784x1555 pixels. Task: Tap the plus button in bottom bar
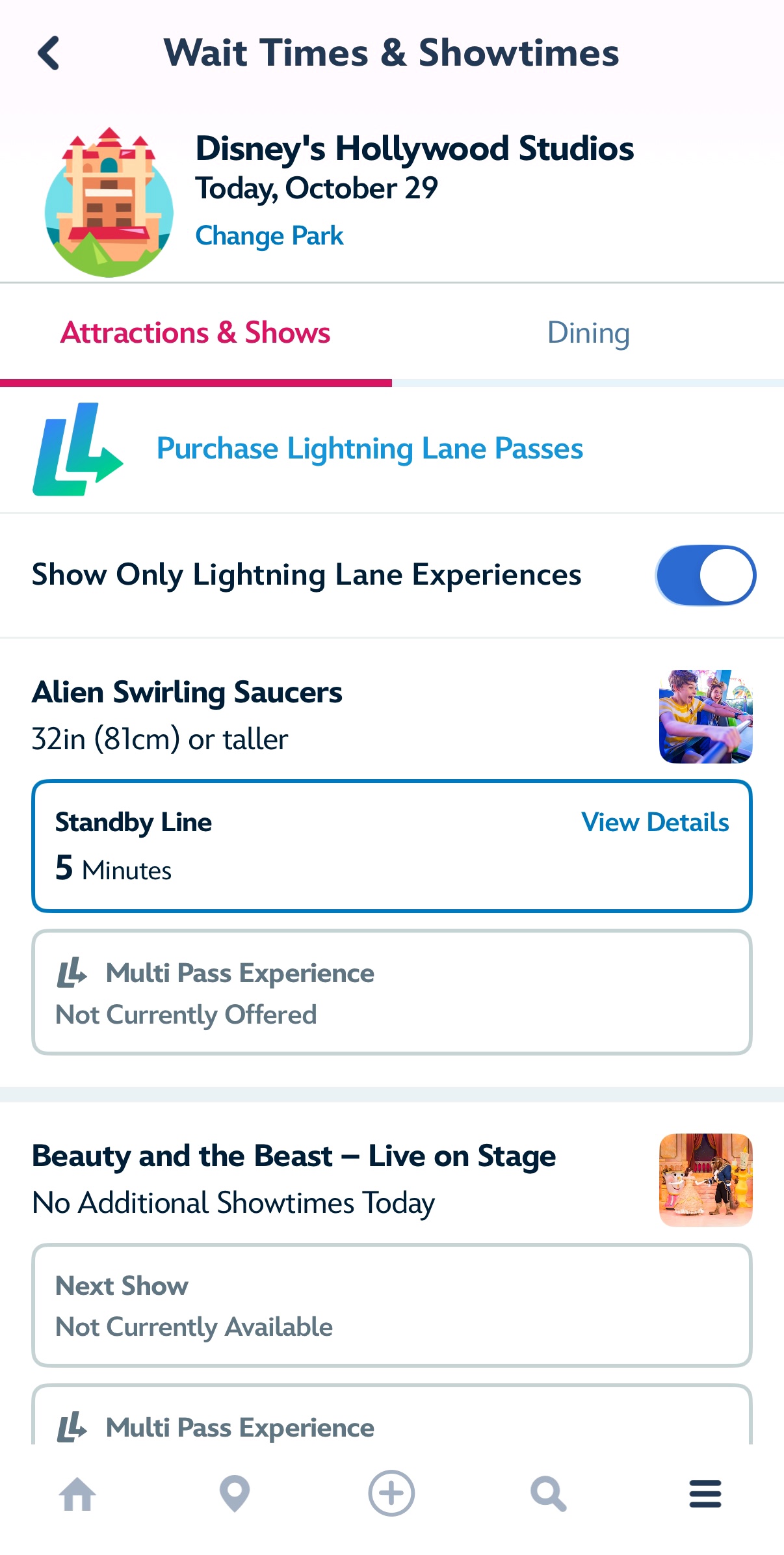pyautogui.click(x=391, y=1494)
